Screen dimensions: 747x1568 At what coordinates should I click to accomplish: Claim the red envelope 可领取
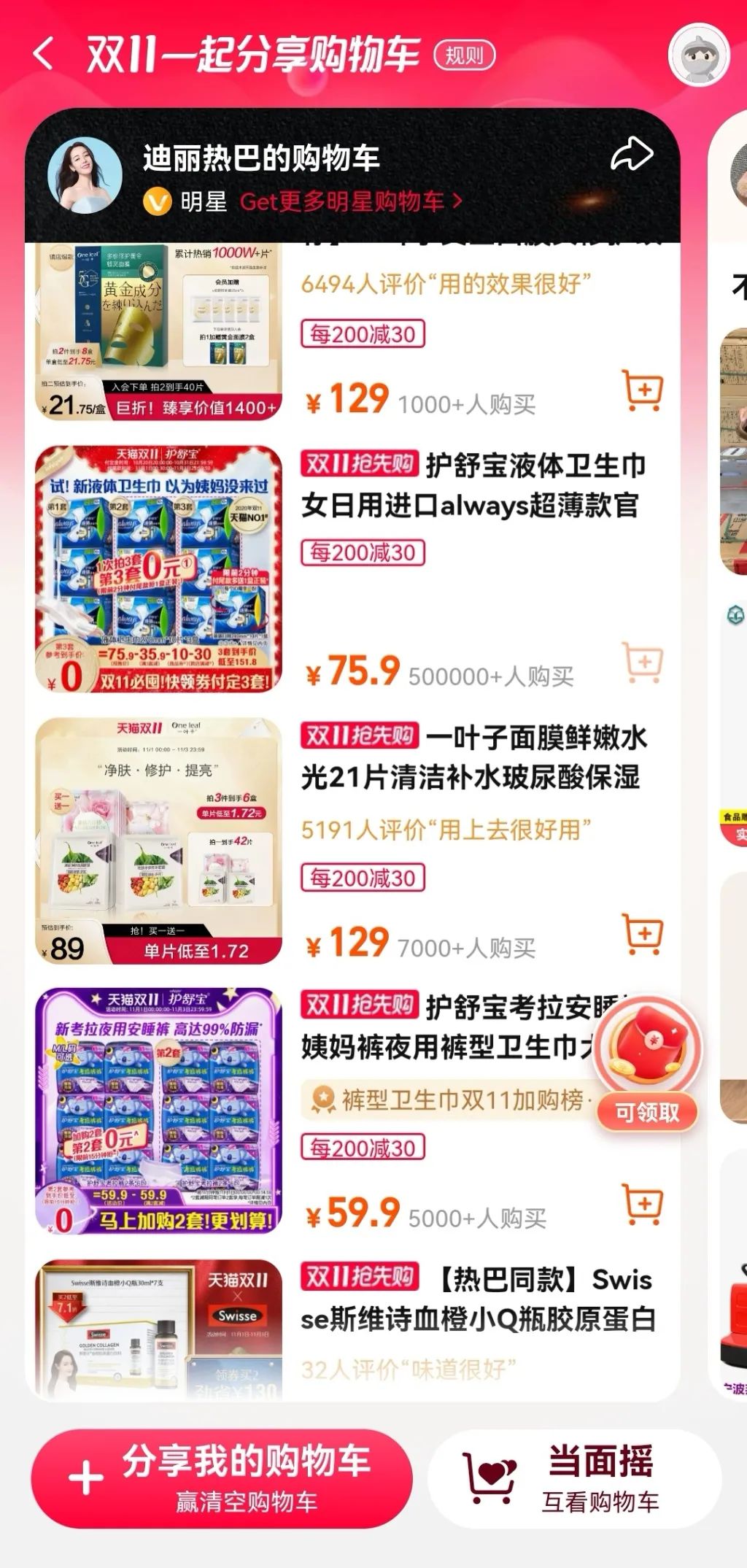(x=647, y=1063)
